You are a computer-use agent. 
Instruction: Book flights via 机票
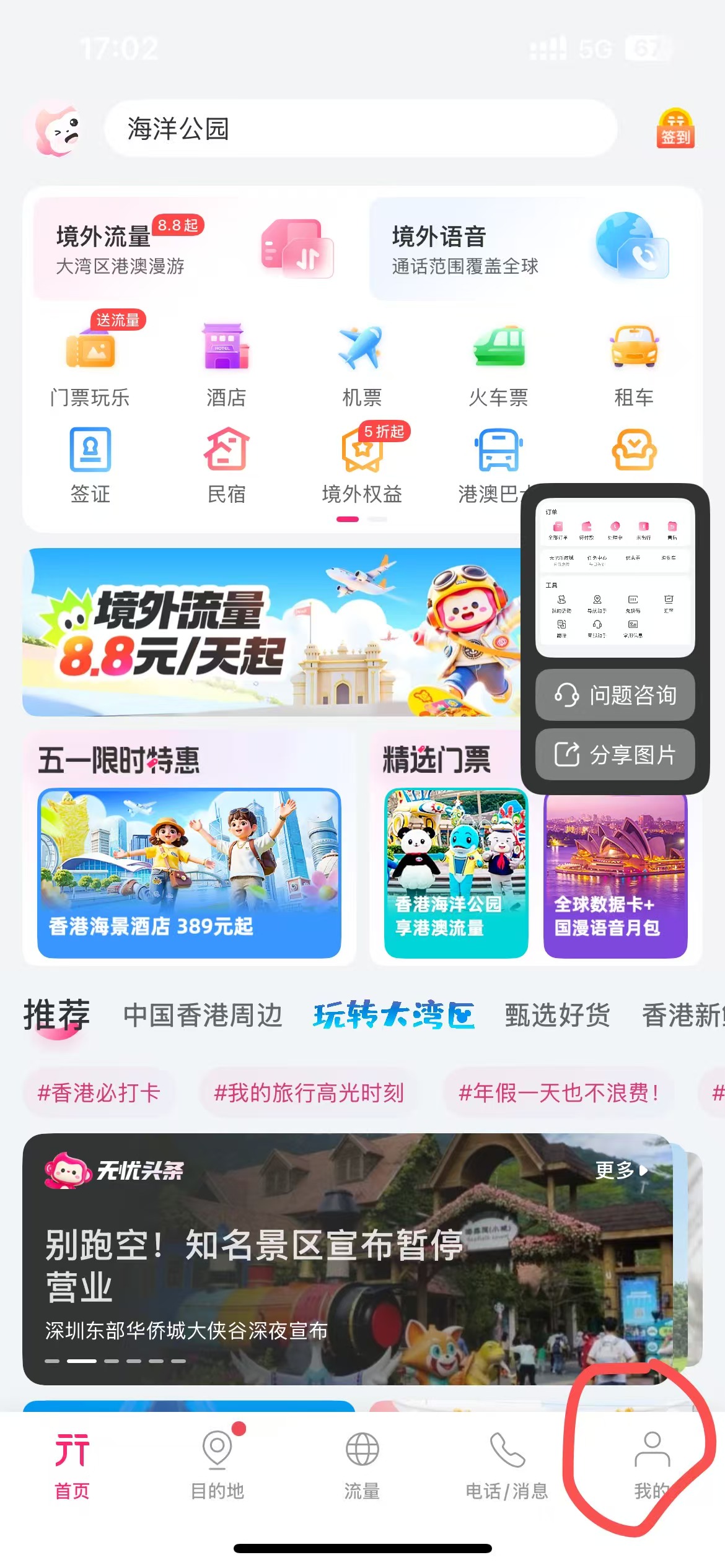coord(362,364)
